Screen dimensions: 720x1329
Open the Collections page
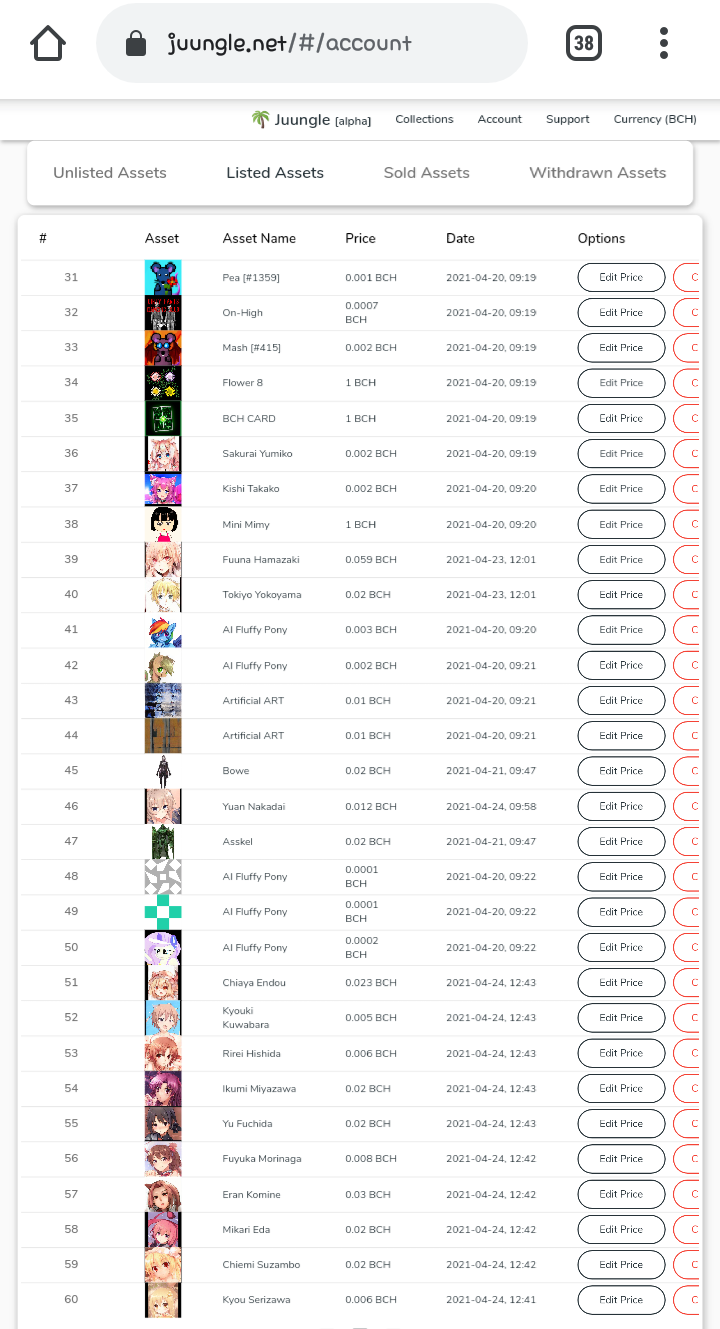coord(424,119)
